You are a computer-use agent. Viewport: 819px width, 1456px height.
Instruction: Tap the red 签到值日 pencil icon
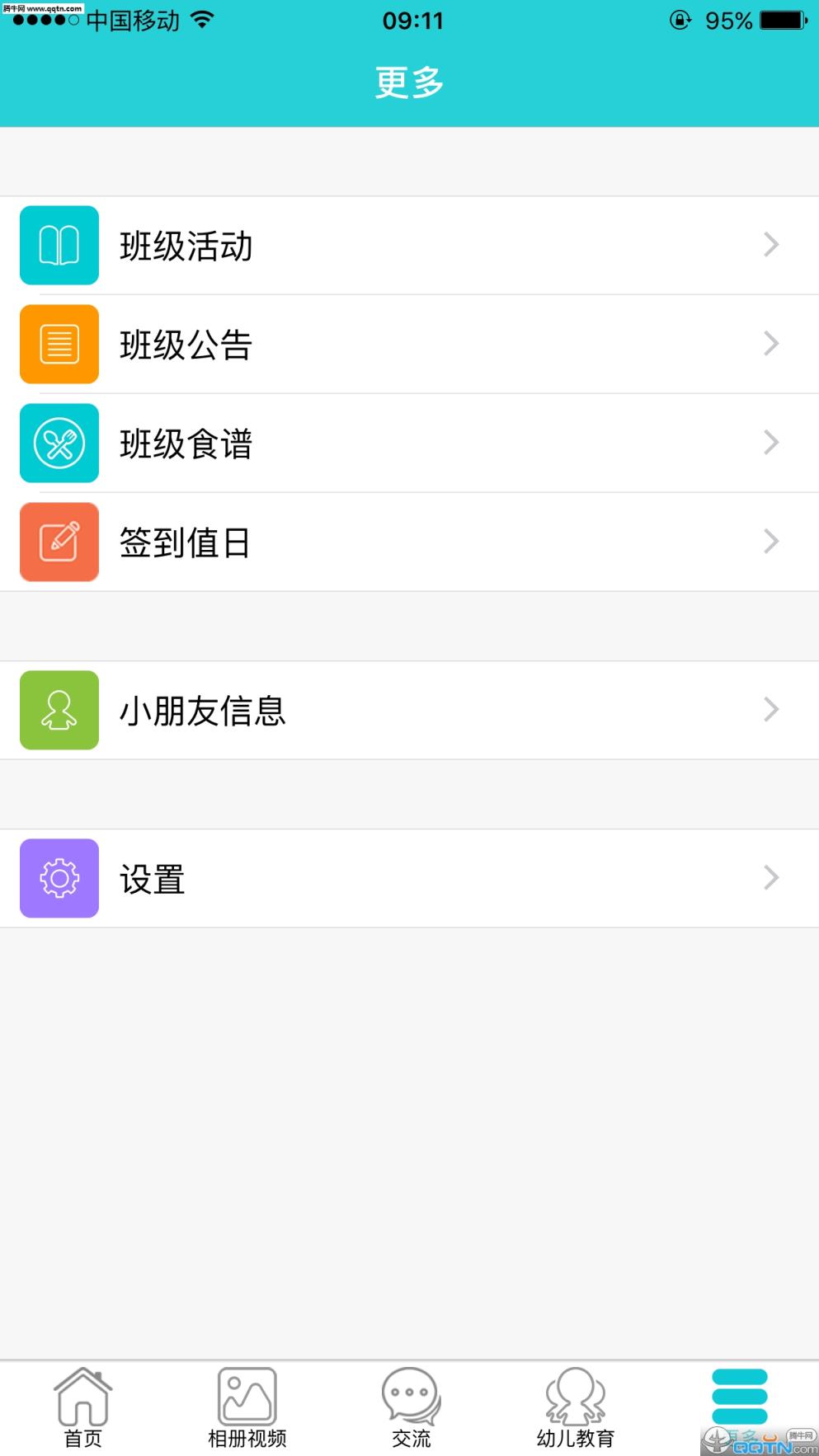[x=59, y=542]
